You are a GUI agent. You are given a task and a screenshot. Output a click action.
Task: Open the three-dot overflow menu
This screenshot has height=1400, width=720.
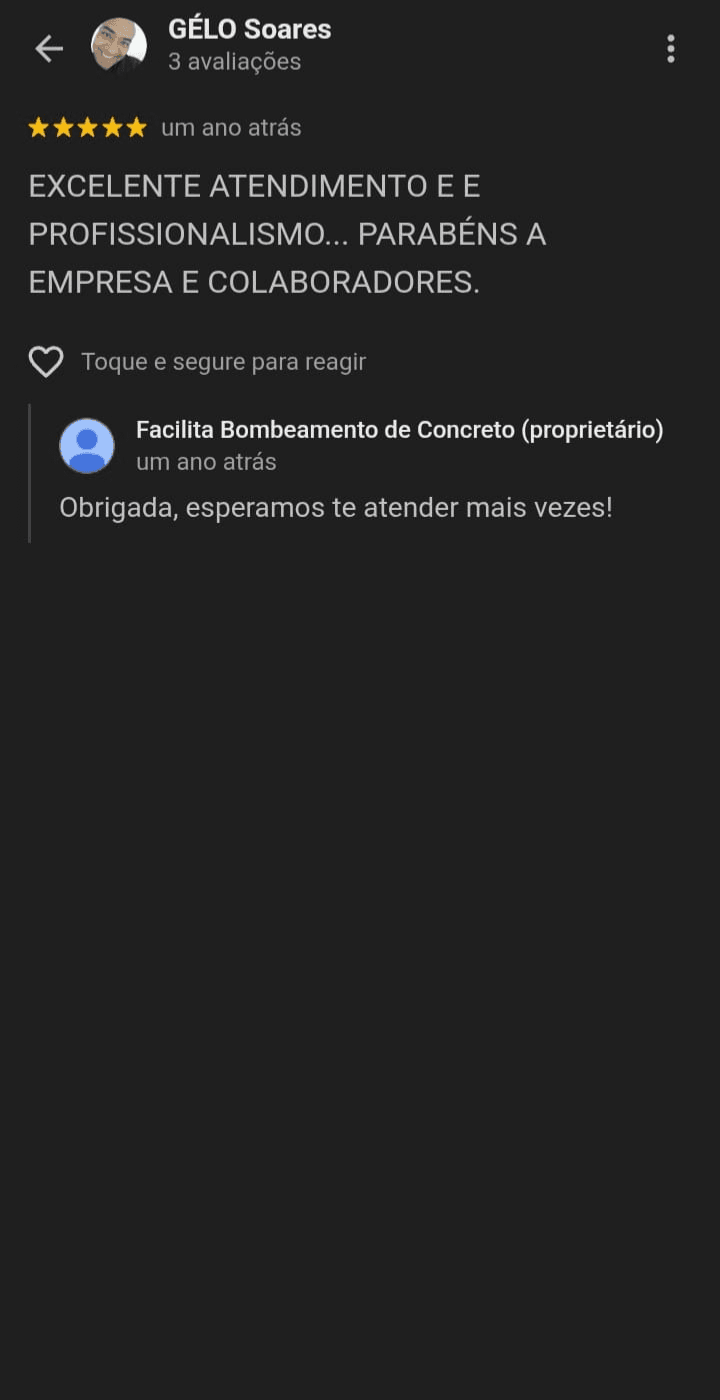(671, 47)
